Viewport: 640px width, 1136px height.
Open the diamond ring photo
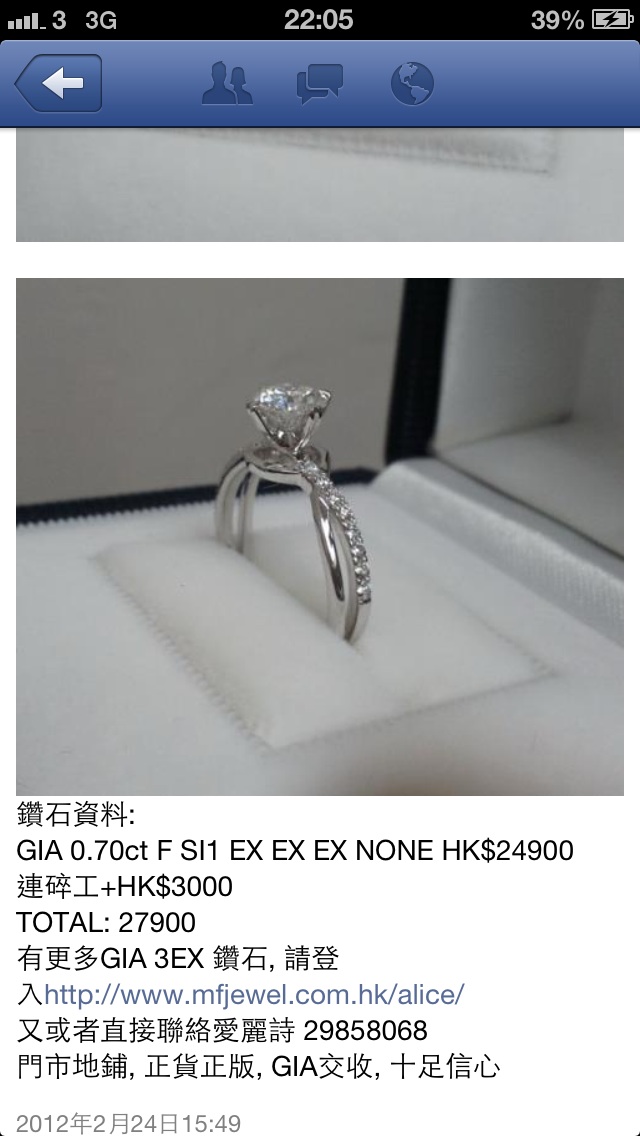(320, 536)
